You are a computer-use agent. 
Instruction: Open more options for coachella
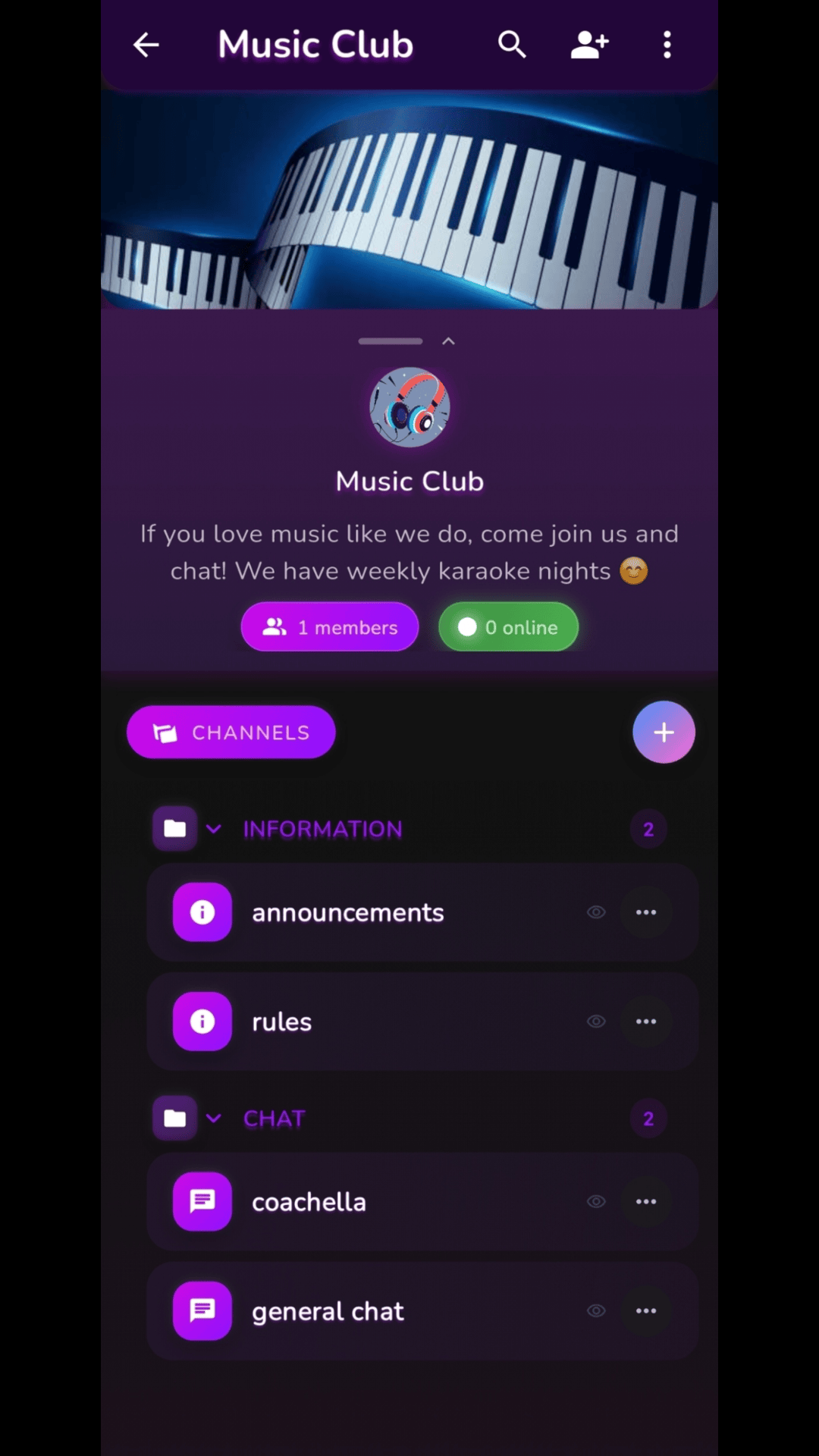(646, 1202)
